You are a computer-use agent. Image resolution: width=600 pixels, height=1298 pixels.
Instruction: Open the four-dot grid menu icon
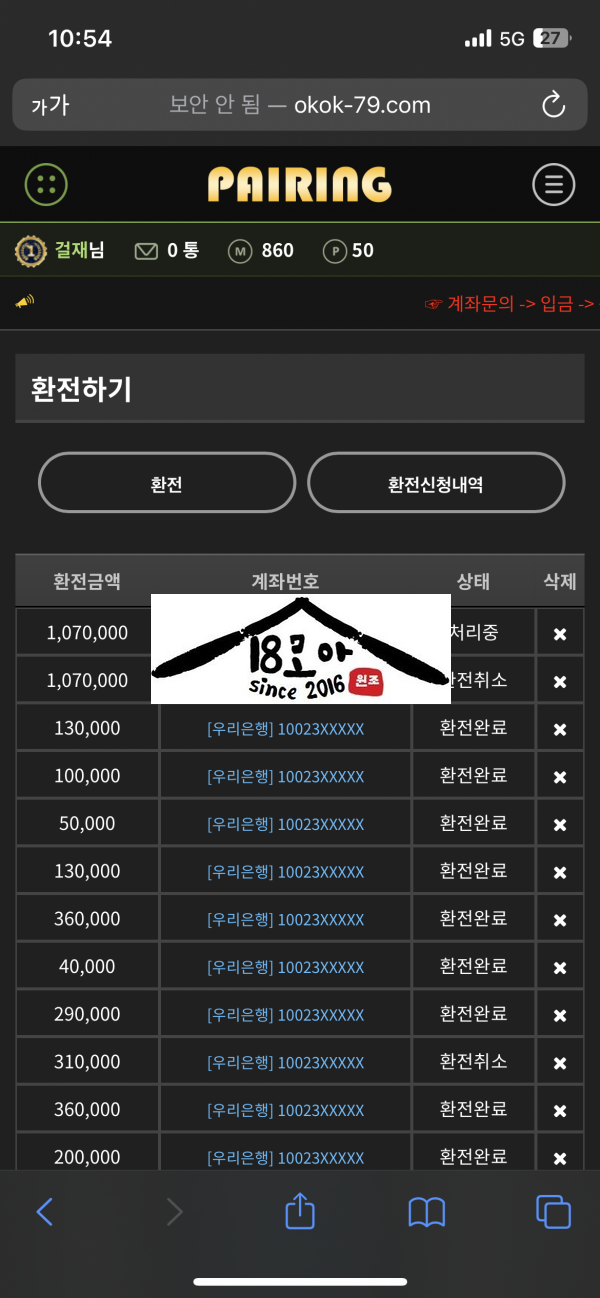click(46, 185)
